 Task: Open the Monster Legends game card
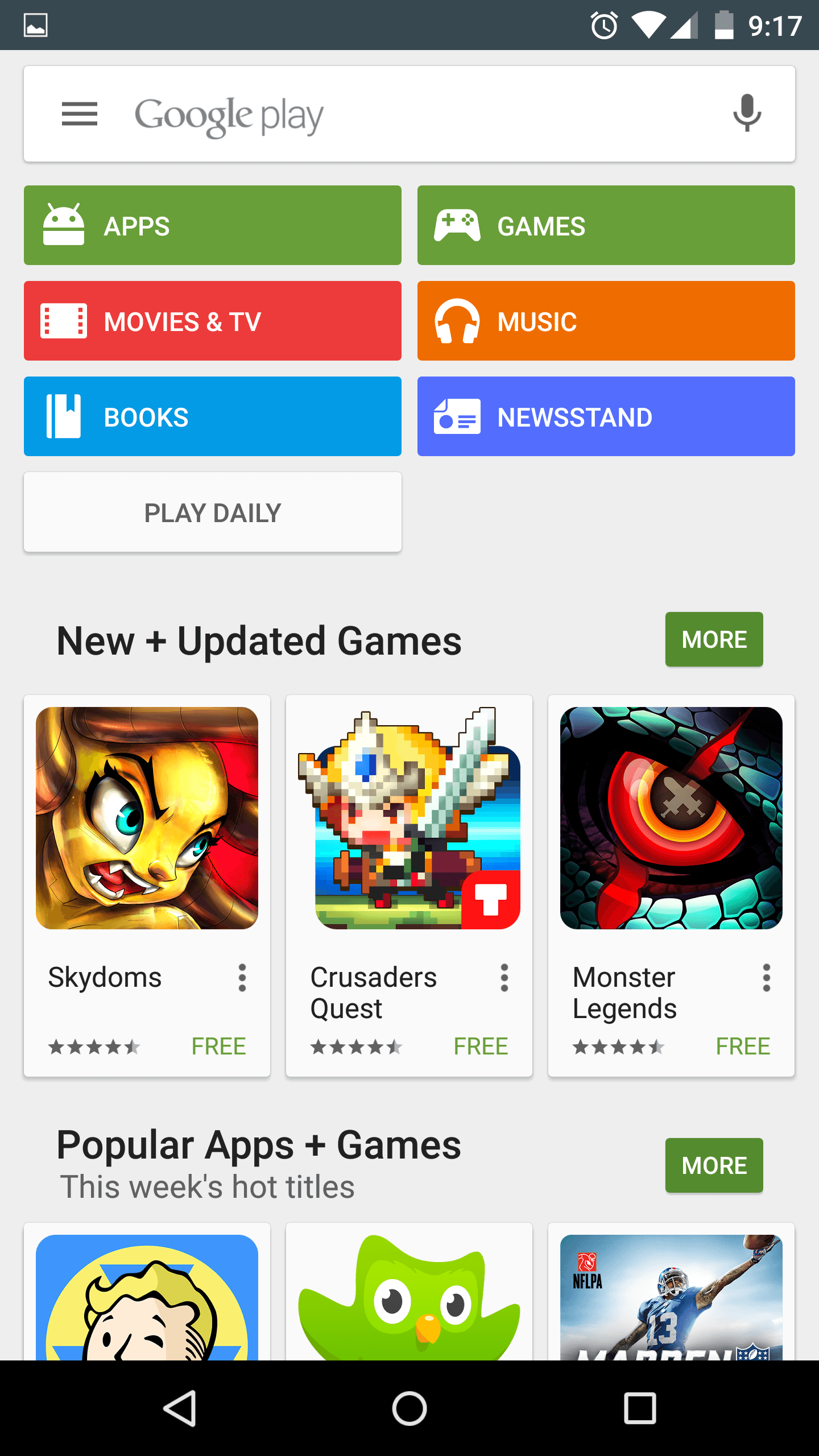pyautogui.click(x=671, y=819)
